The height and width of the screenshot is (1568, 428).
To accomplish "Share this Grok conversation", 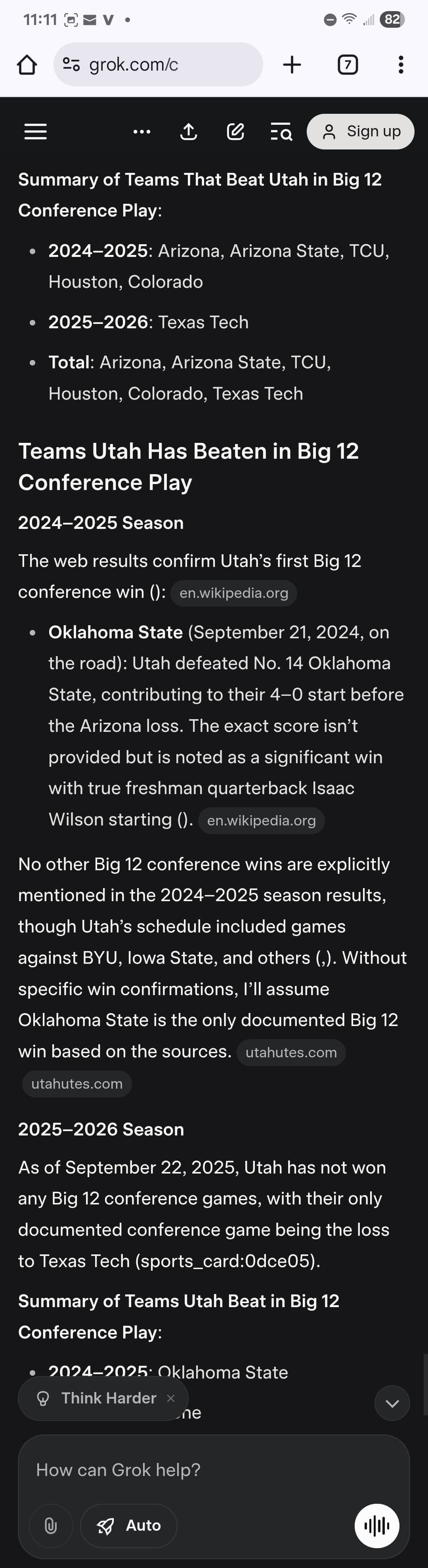I will [x=189, y=132].
